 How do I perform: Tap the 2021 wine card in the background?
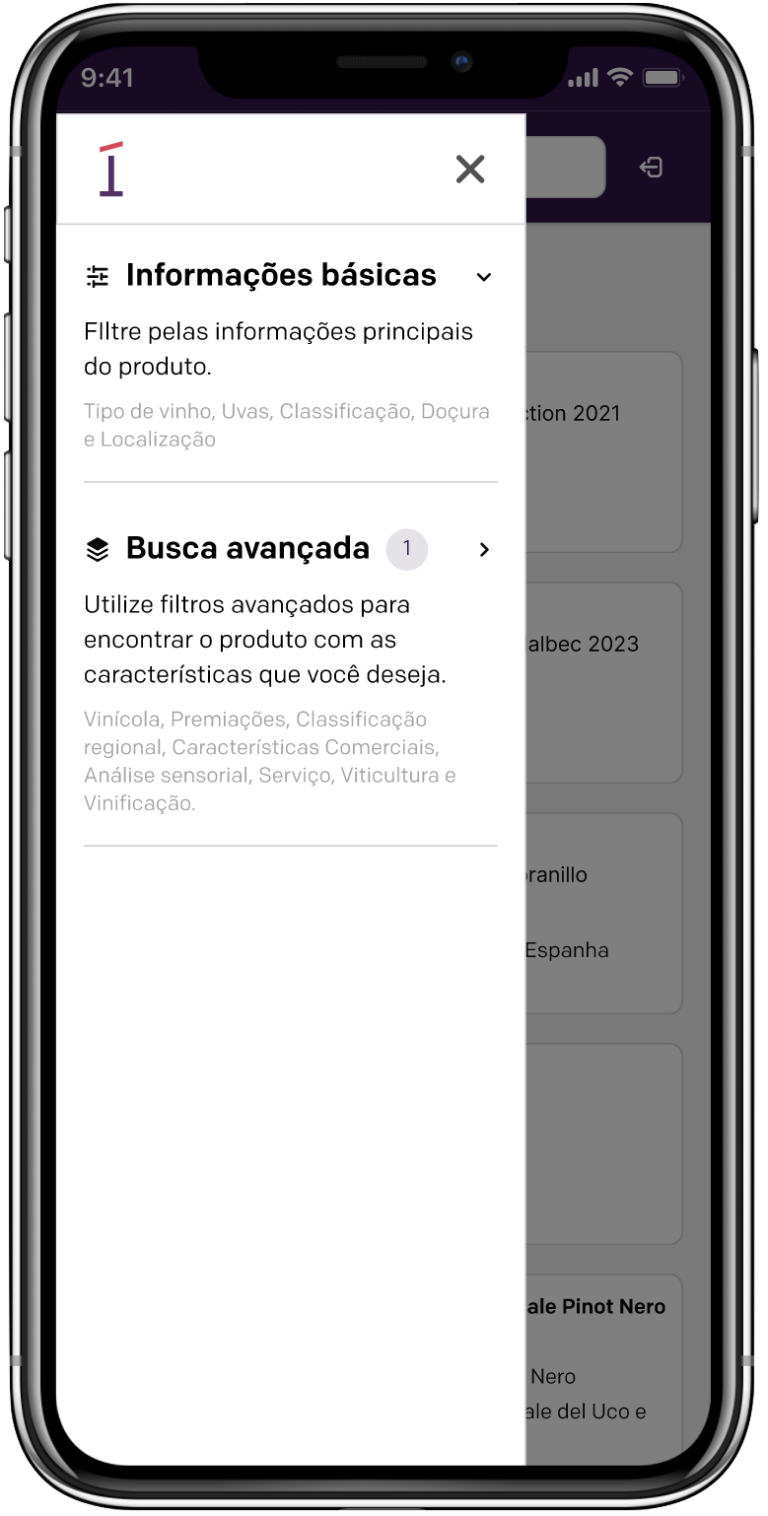click(600, 450)
